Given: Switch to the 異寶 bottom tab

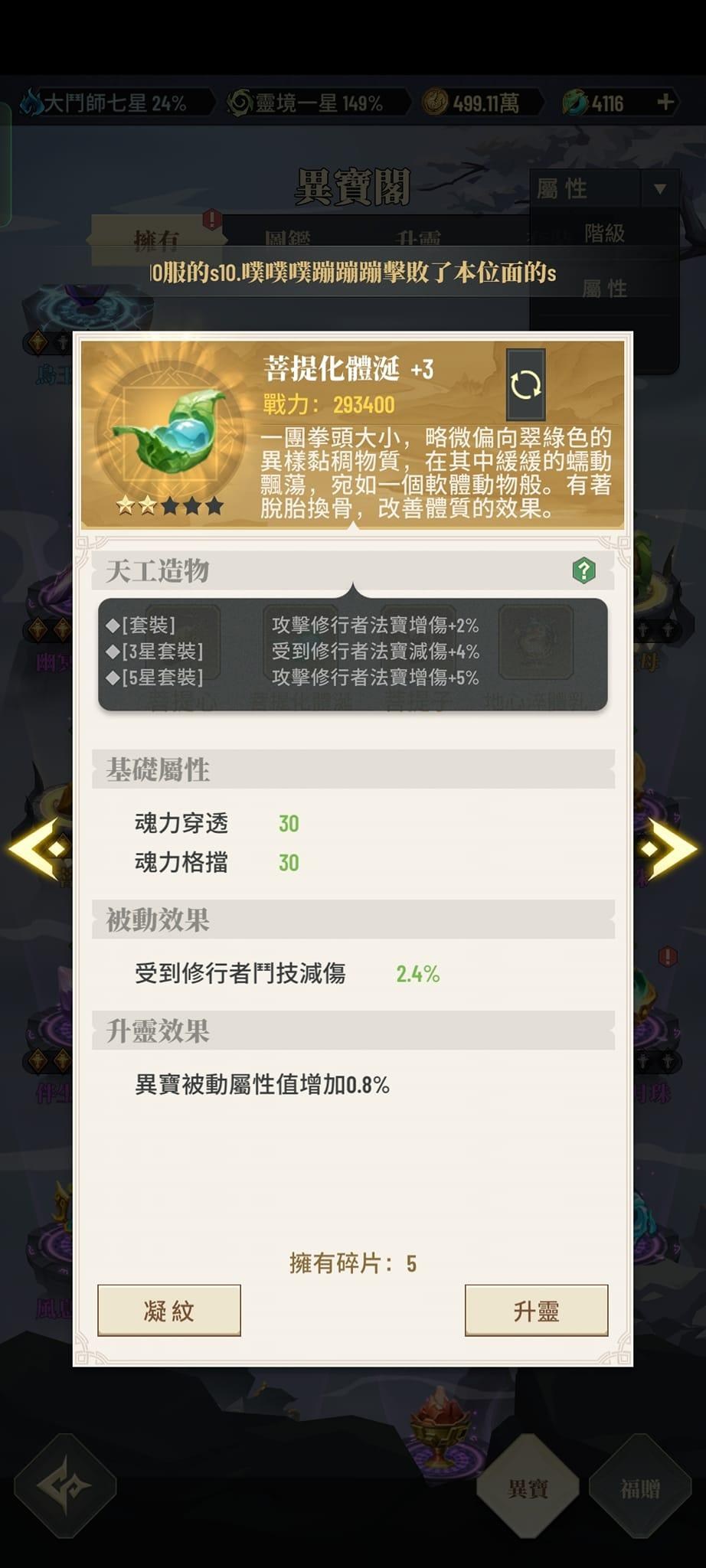Looking at the screenshot, I should point(528,1488).
